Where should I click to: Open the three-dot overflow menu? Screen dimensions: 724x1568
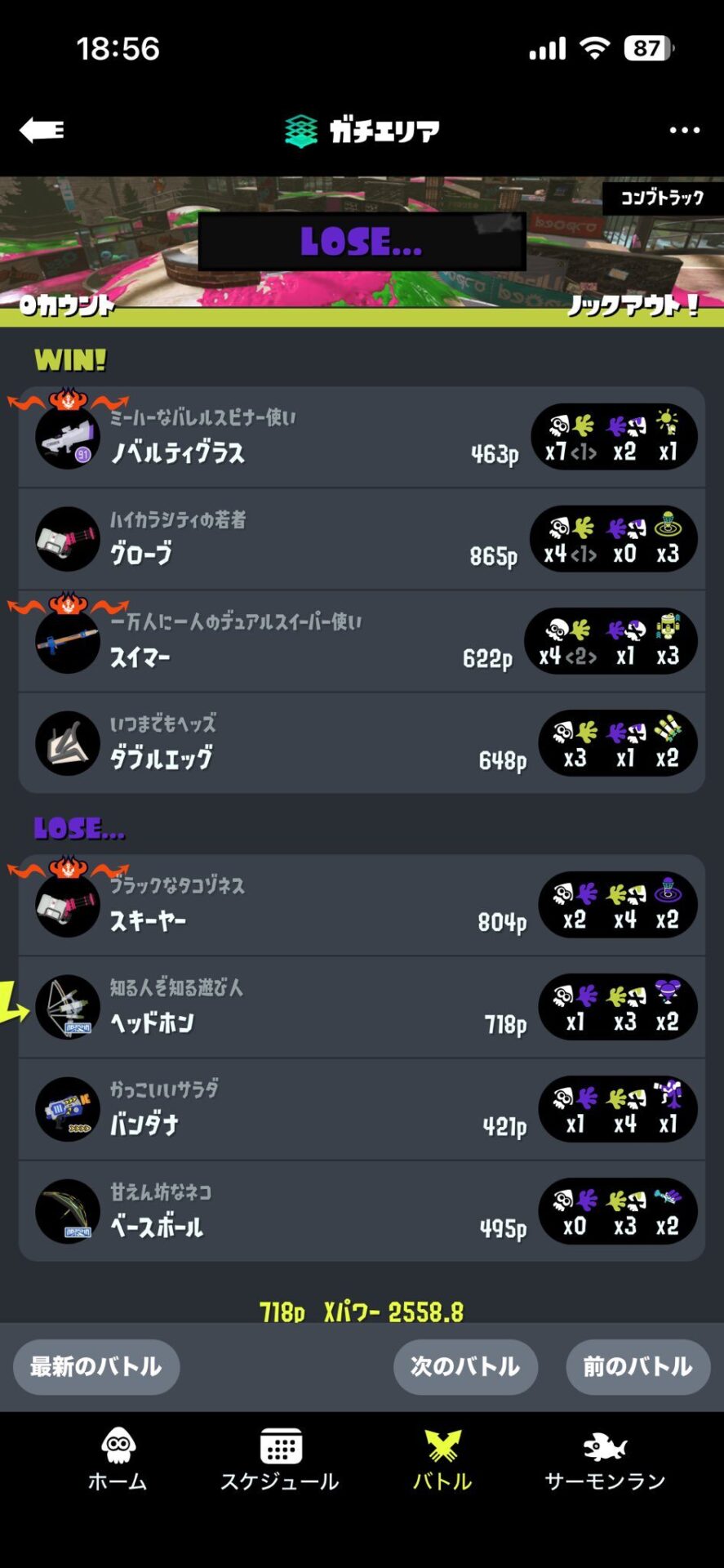tap(684, 130)
